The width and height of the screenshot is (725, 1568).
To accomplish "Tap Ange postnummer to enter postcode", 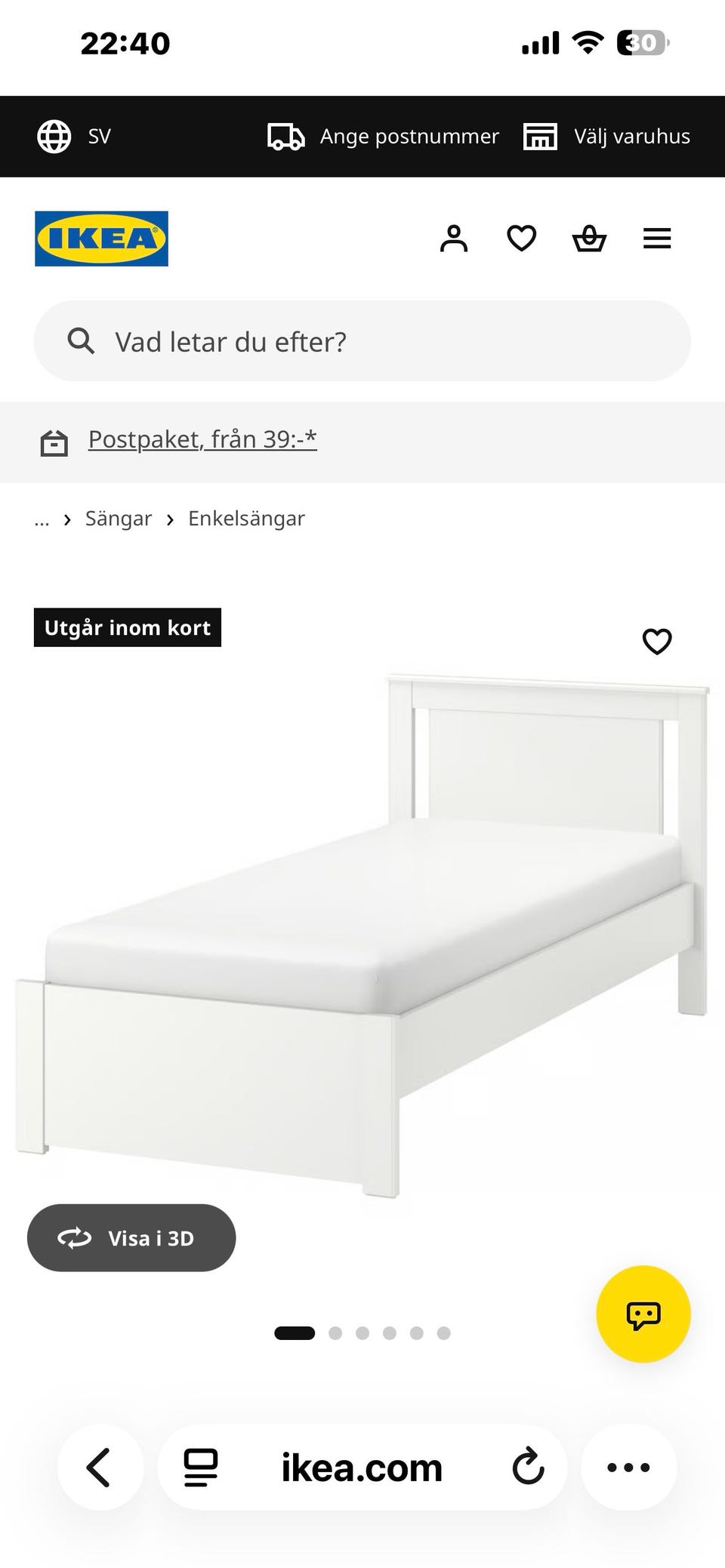I will click(x=383, y=137).
